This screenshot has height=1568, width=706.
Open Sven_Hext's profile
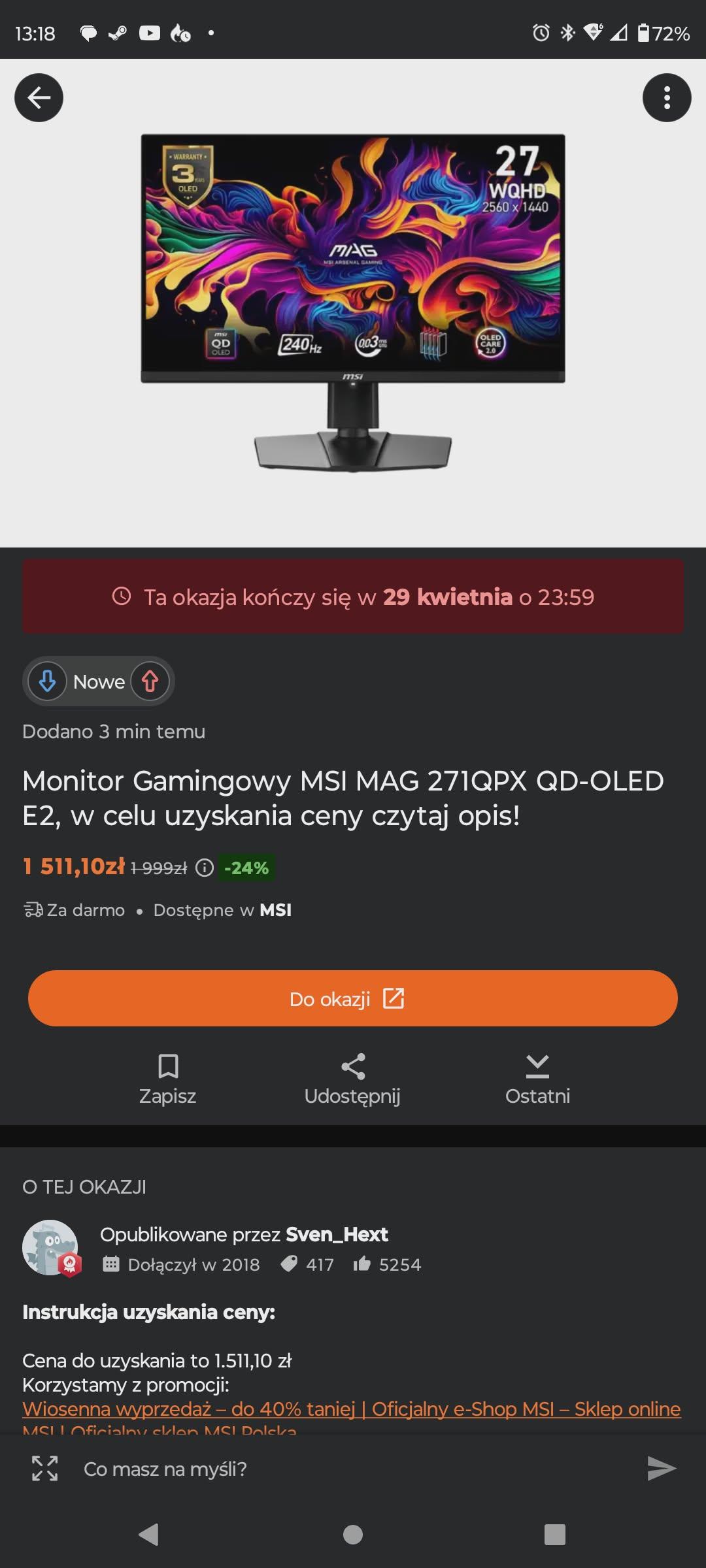point(337,1234)
